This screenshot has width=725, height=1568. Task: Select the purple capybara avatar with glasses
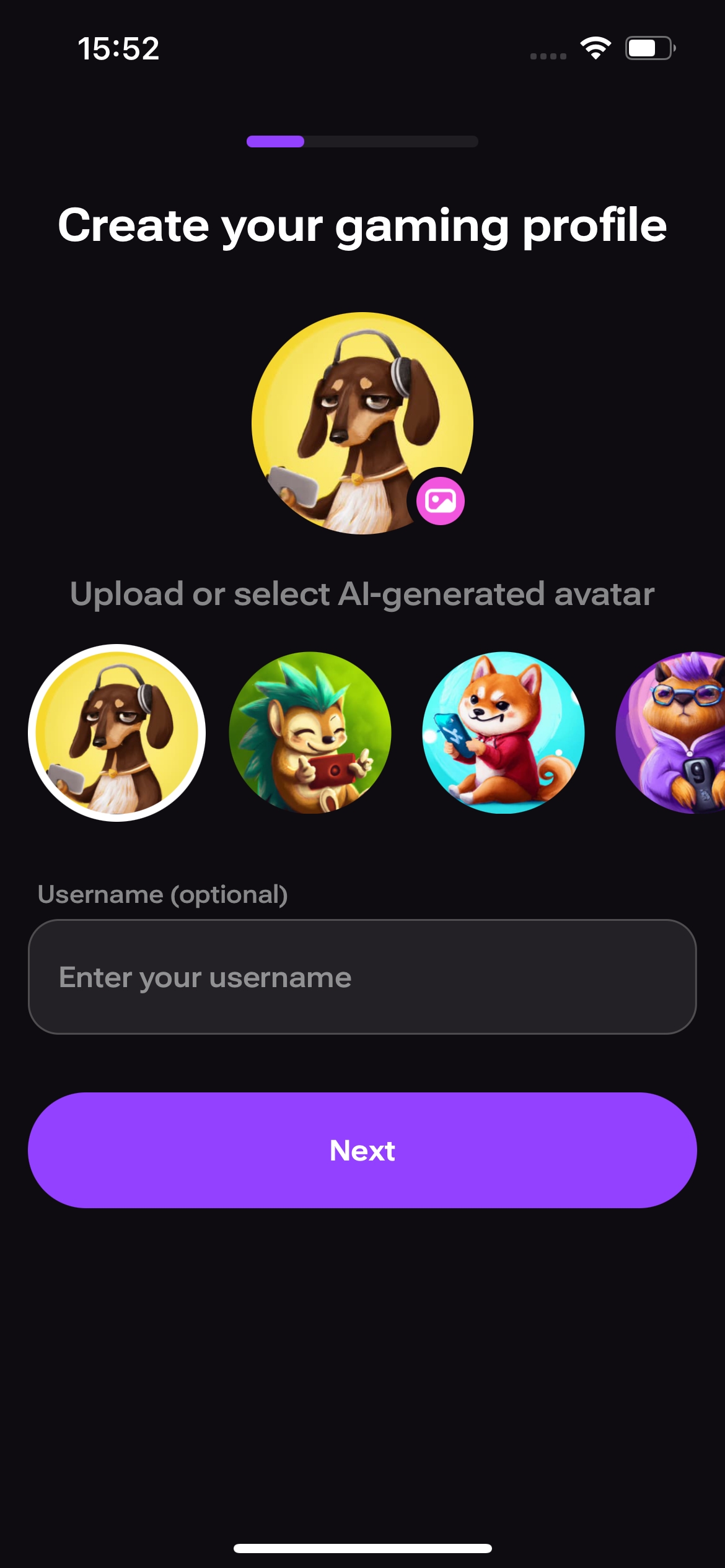coord(670,733)
